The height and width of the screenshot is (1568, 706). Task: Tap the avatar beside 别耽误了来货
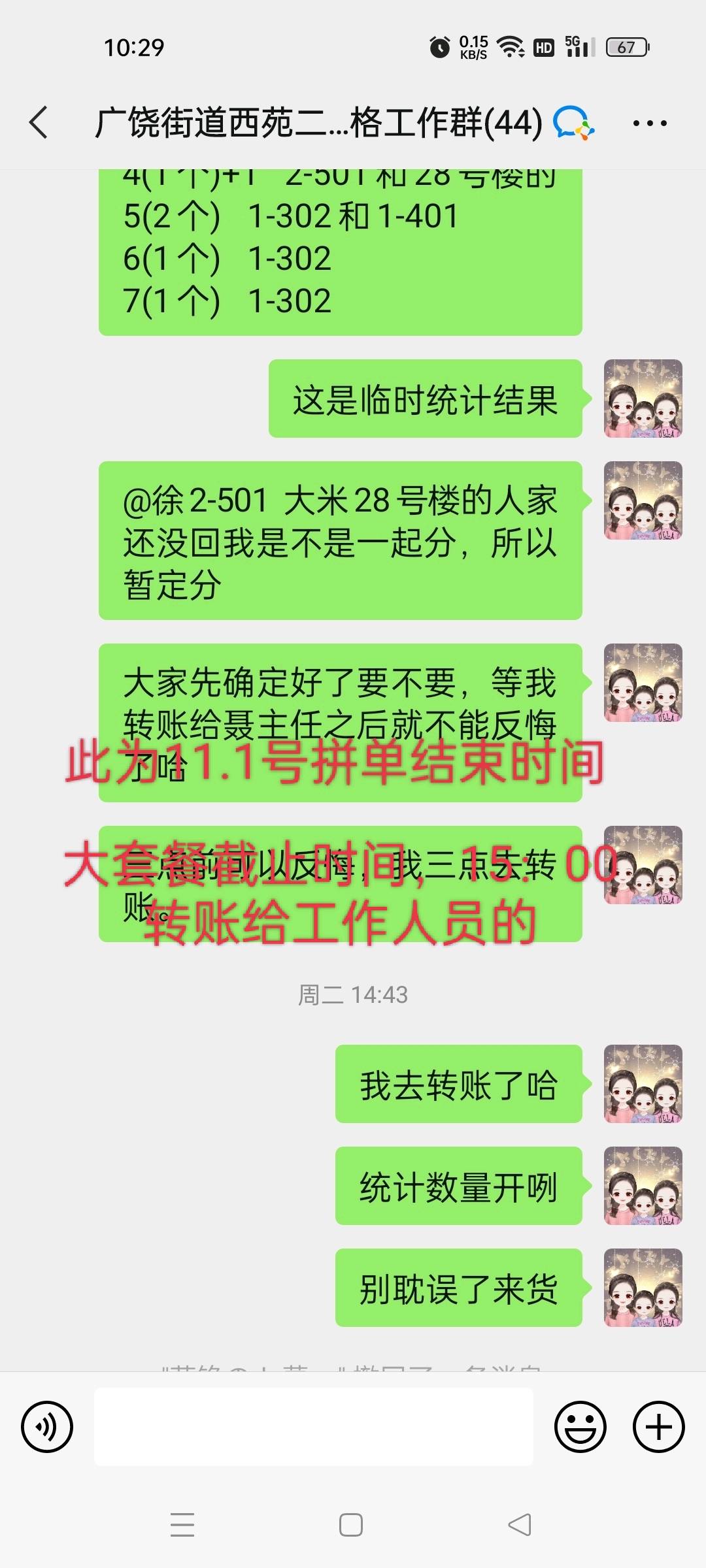coord(643,1288)
